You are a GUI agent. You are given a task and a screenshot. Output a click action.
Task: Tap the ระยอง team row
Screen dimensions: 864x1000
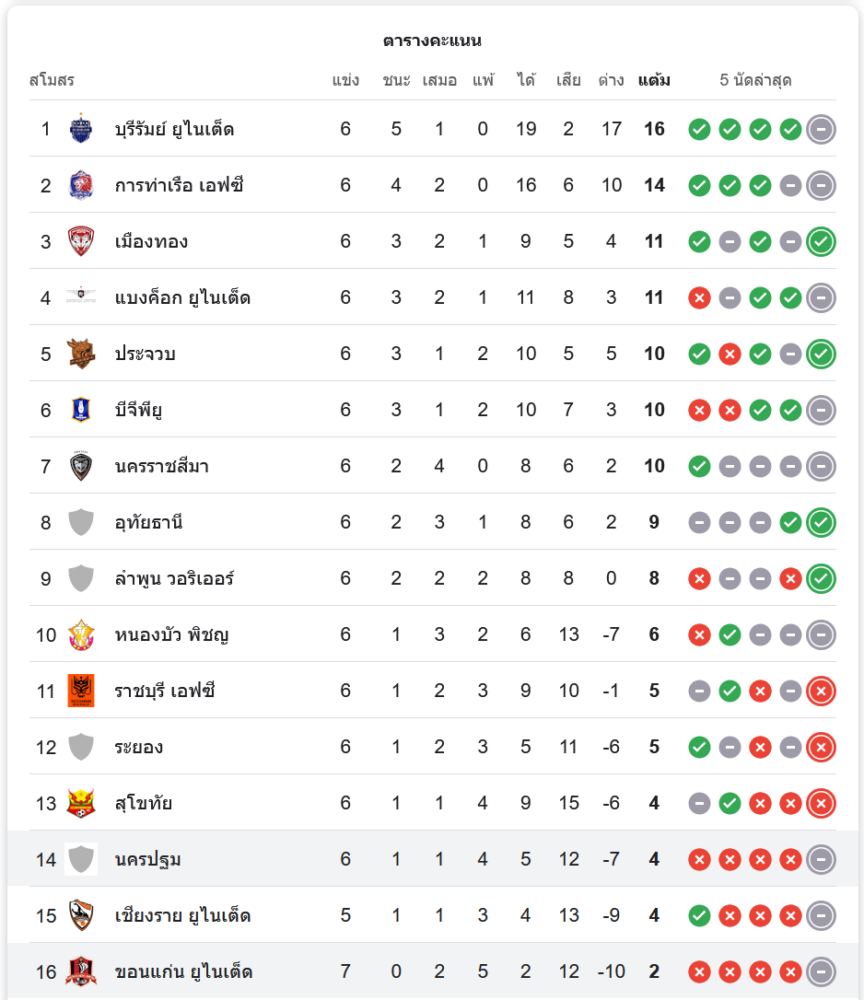[x=139, y=746]
